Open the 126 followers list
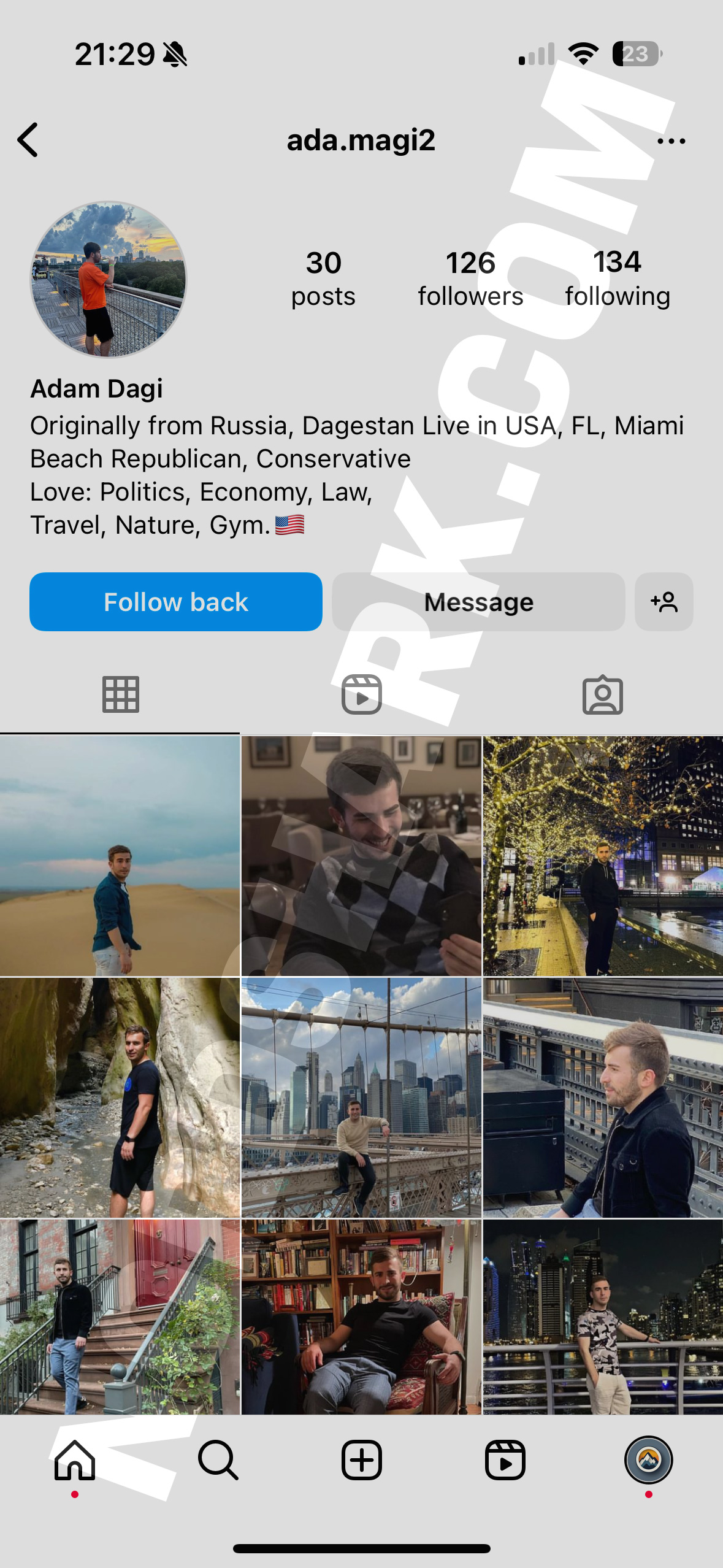Image resolution: width=723 pixels, height=1568 pixels. pos(470,279)
